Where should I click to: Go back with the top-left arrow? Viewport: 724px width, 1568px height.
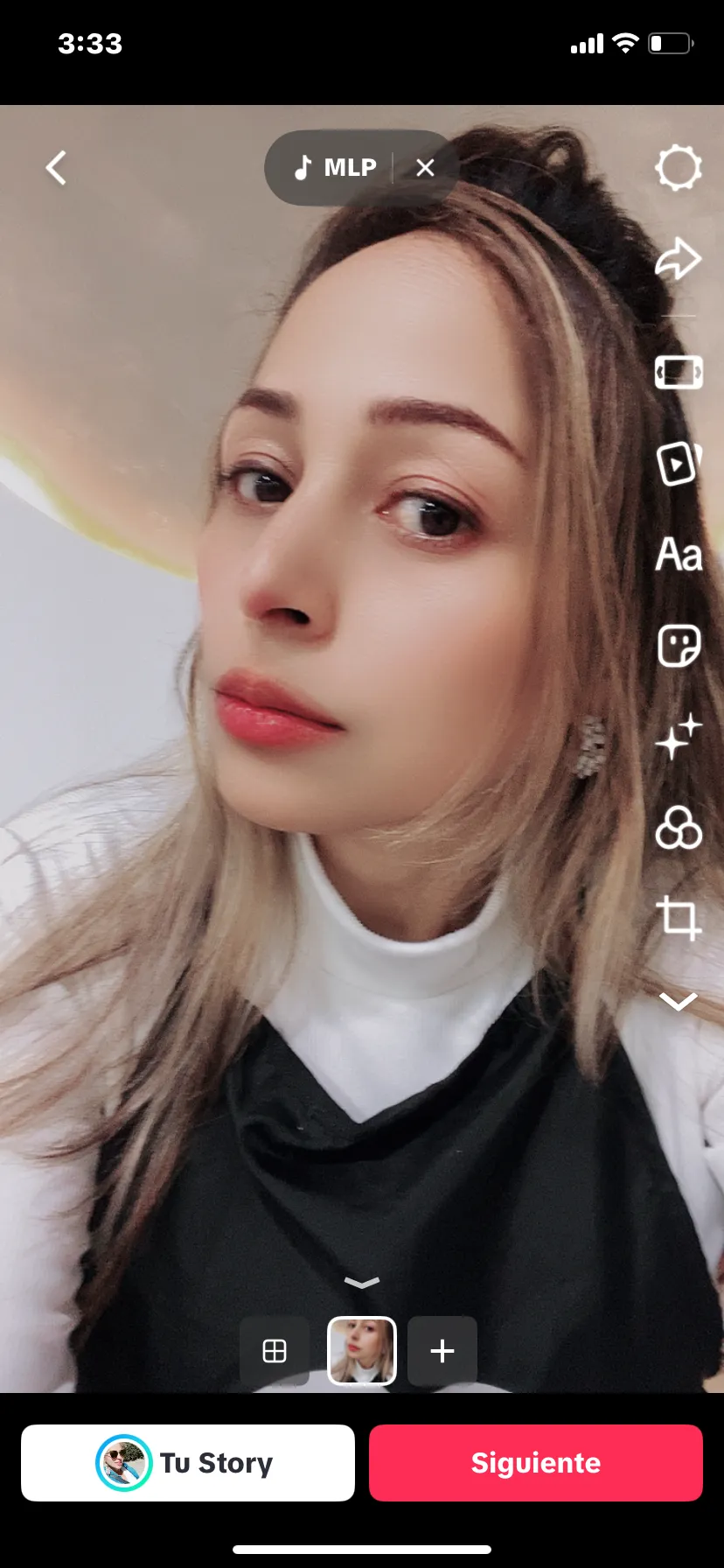tap(56, 168)
